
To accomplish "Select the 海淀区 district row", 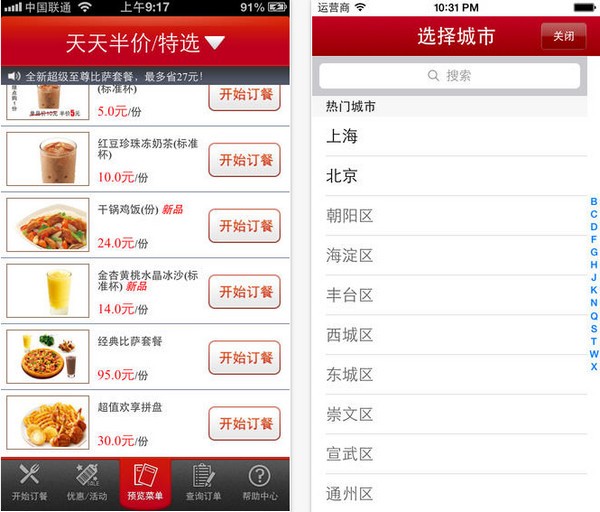I will [450, 255].
